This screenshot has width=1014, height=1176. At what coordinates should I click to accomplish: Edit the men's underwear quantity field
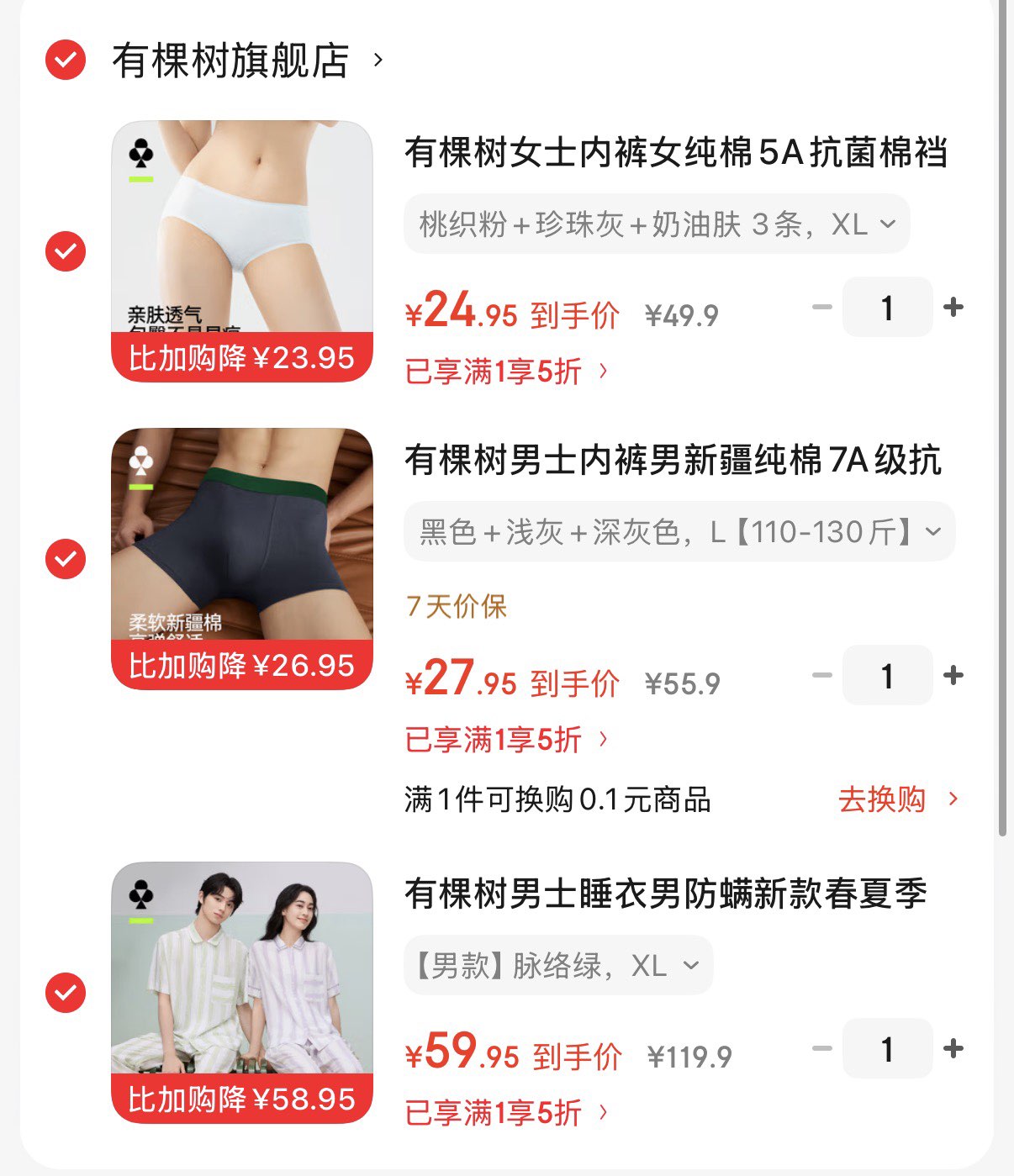pos(887,674)
